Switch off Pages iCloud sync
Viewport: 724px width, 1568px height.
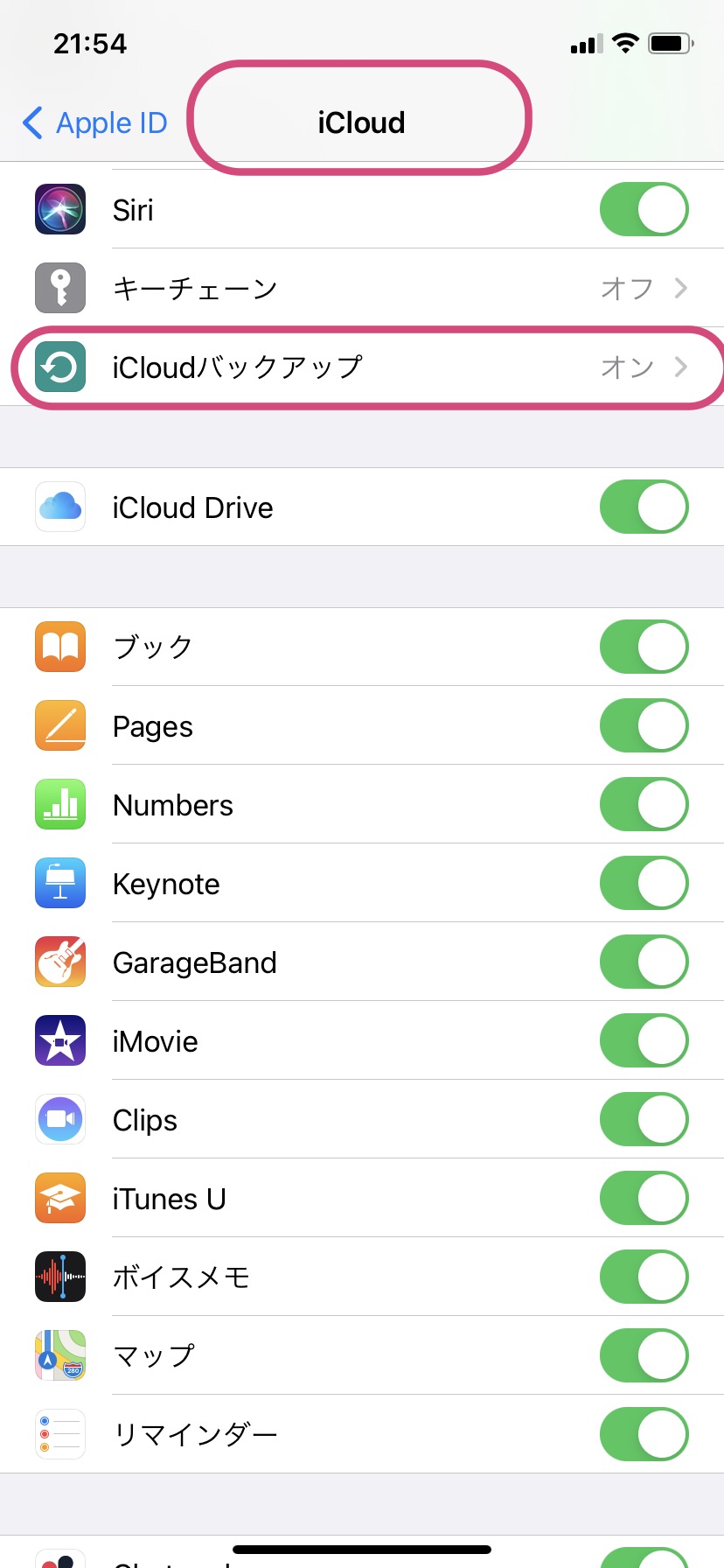tap(644, 725)
